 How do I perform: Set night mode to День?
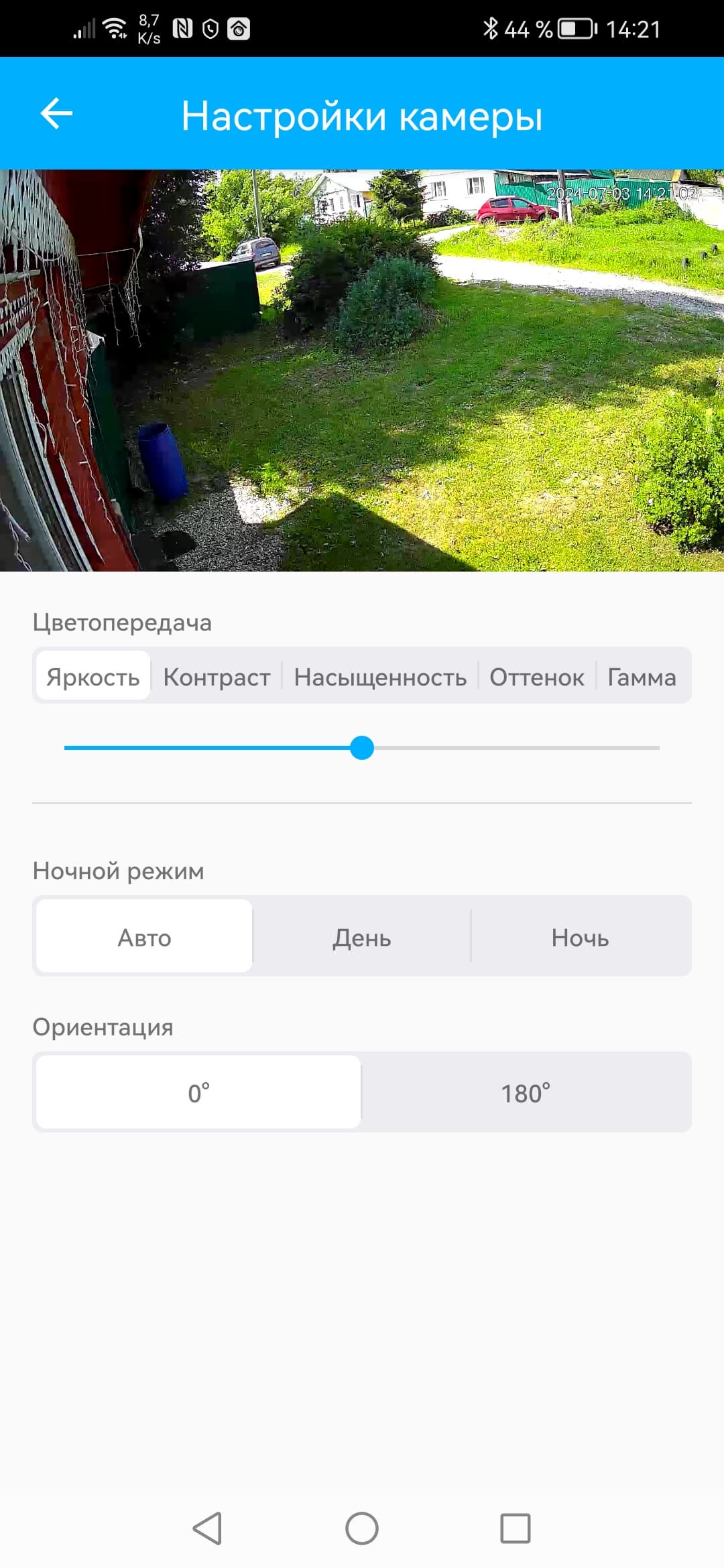pos(362,936)
